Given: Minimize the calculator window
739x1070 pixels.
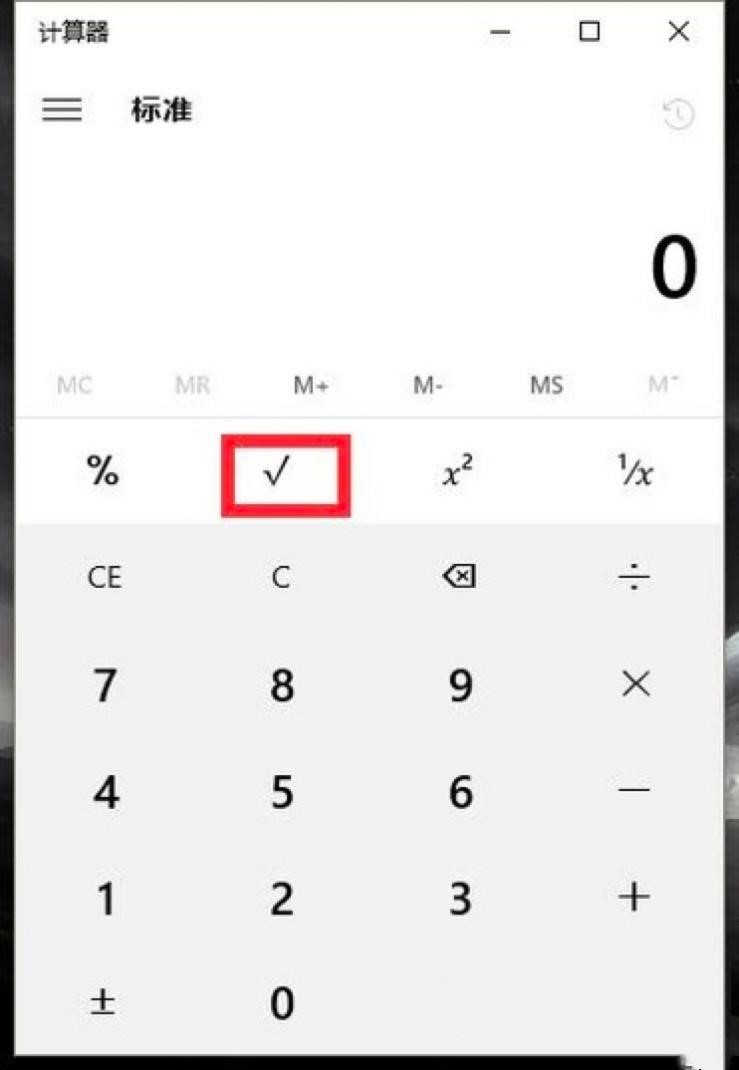Looking at the screenshot, I should coord(500,32).
